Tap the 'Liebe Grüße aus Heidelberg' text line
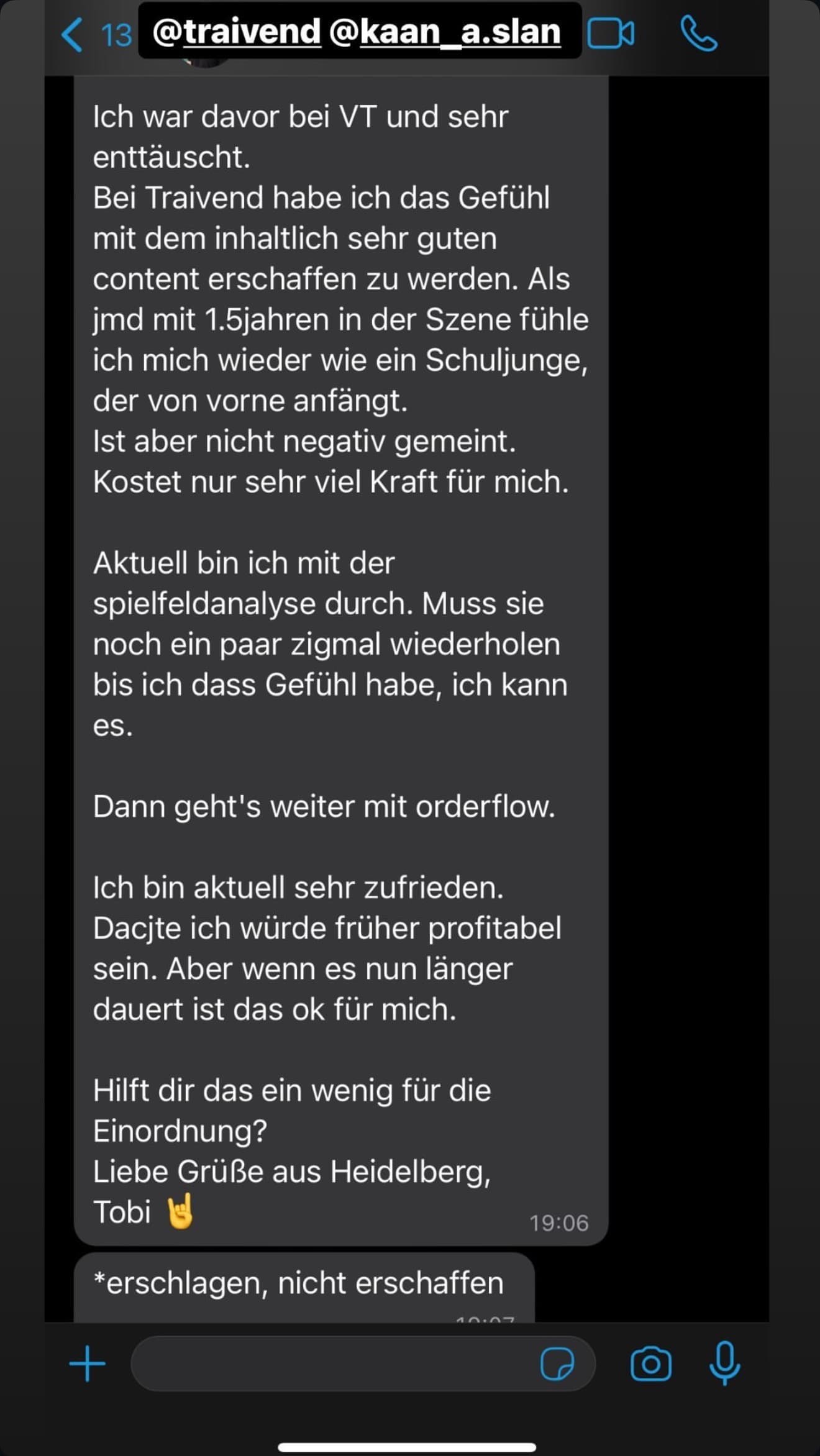This screenshot has height=1456, width=820. [x=292, y=1170]
